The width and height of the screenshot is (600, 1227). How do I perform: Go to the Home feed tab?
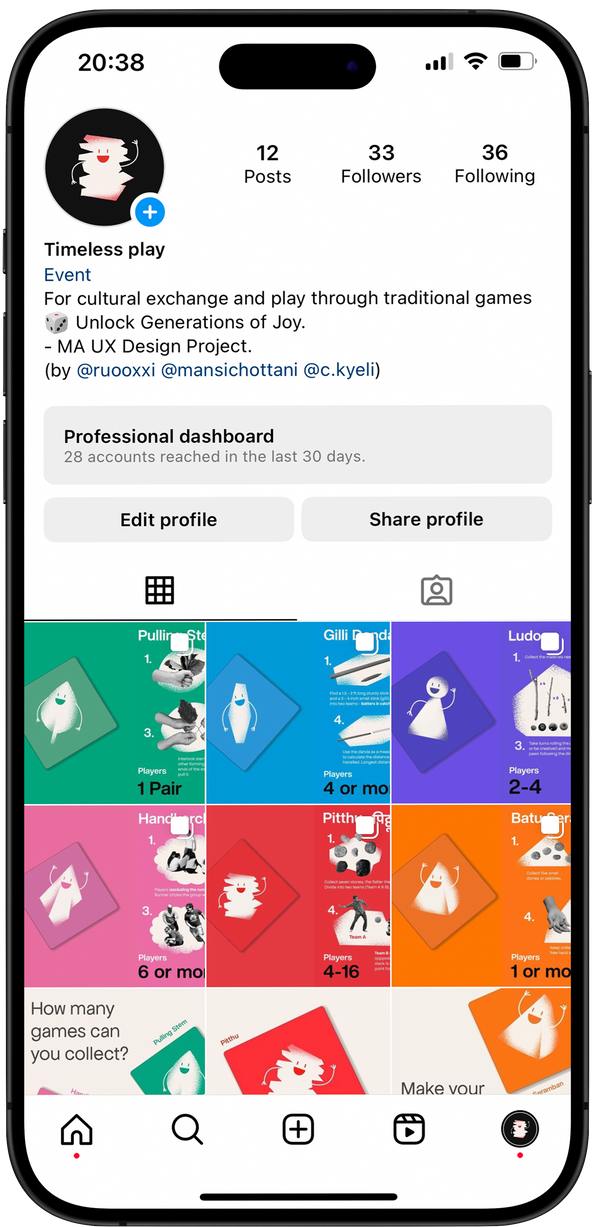click(77, 1129)
